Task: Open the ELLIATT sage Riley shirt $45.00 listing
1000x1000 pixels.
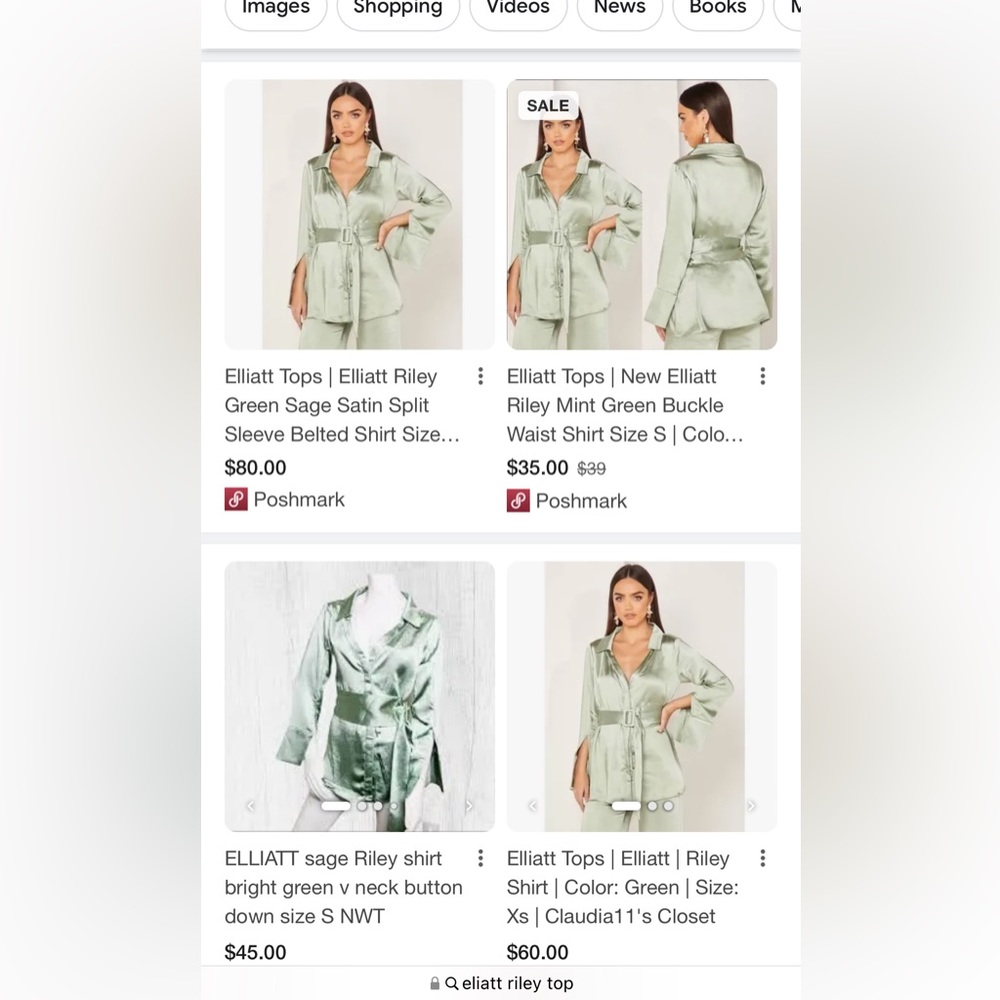Action: coord(343,887)
